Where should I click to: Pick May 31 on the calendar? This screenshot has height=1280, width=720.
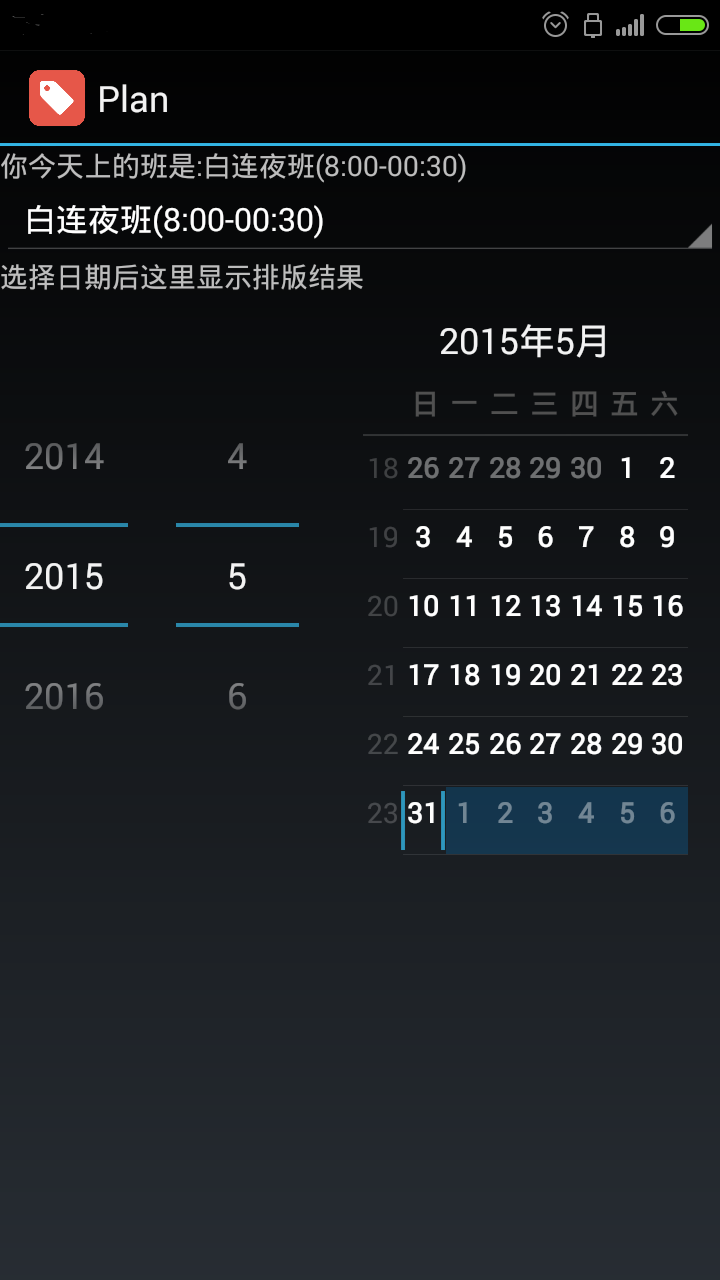click(423, 813)
